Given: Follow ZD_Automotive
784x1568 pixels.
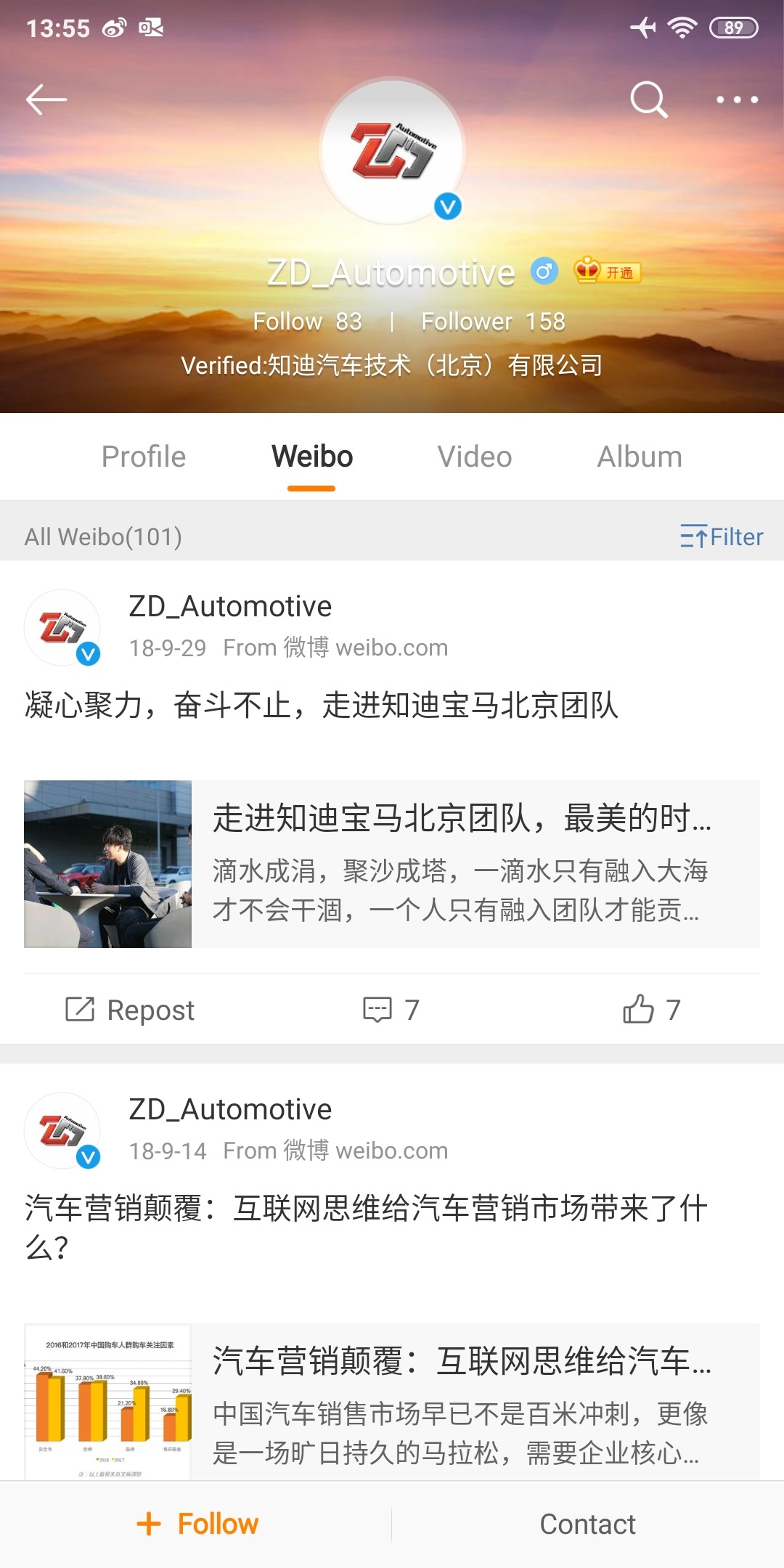Looking at the screenshot, I should pyautogui.click(x=197, y=1524).
